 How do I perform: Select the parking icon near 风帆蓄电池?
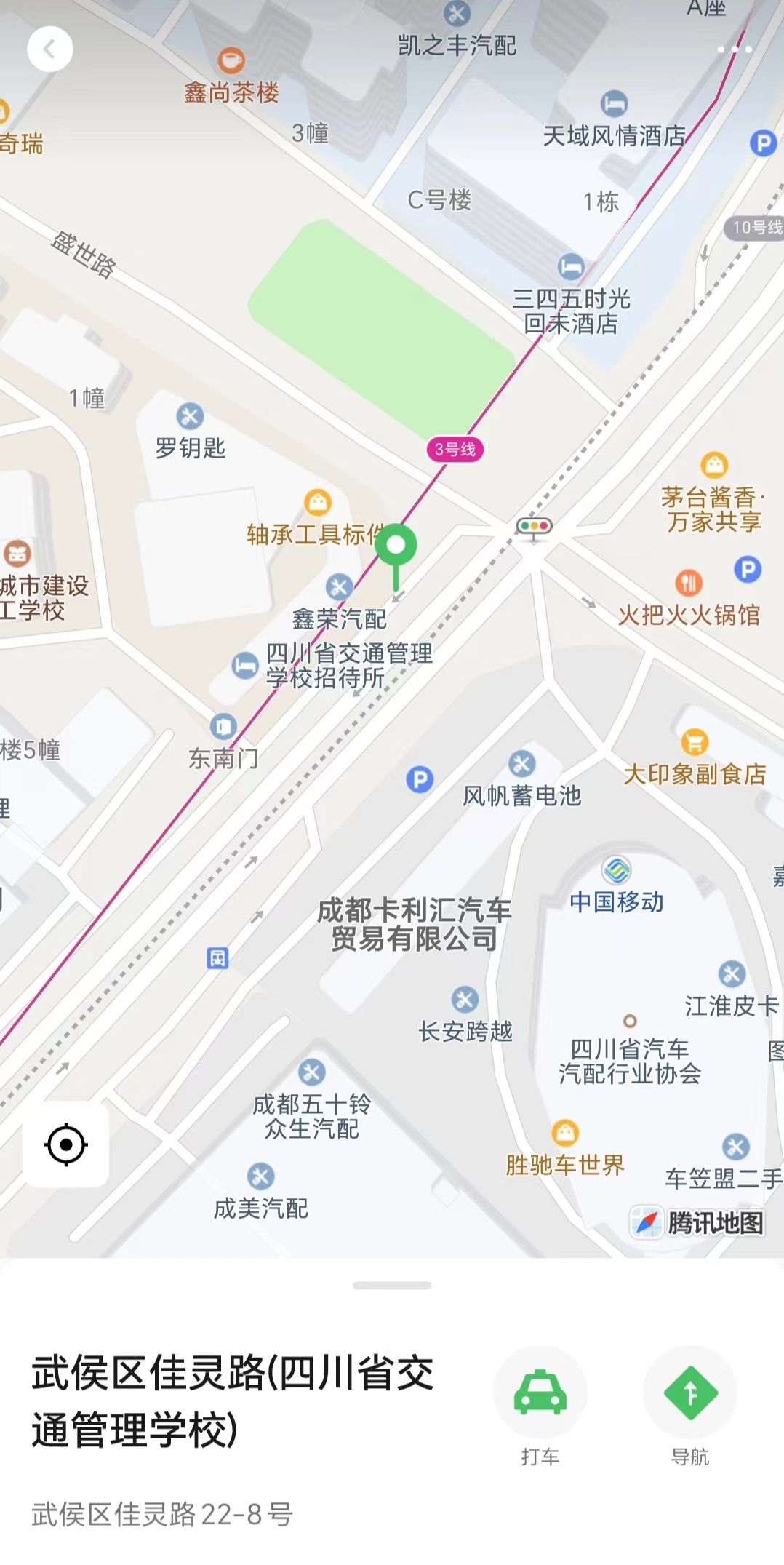coord(418,780)
